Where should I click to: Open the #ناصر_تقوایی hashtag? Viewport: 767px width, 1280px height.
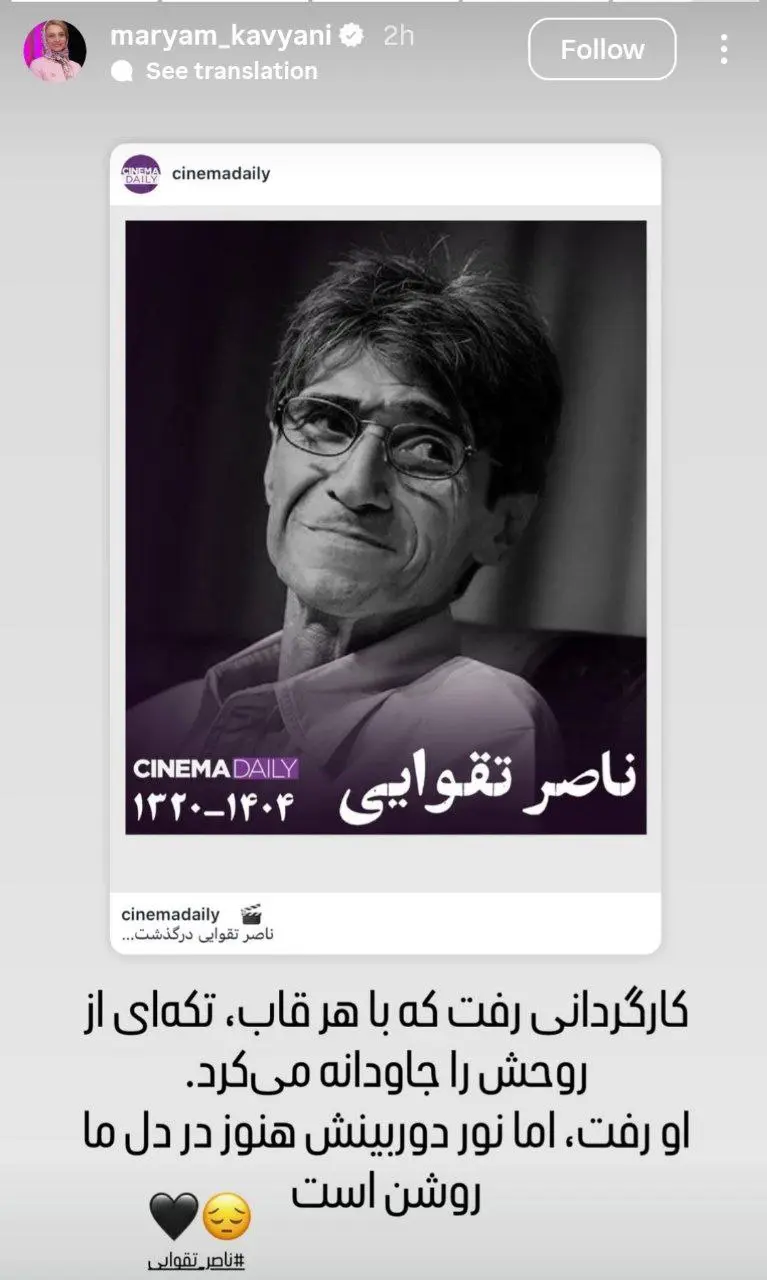pos(195,1261)
